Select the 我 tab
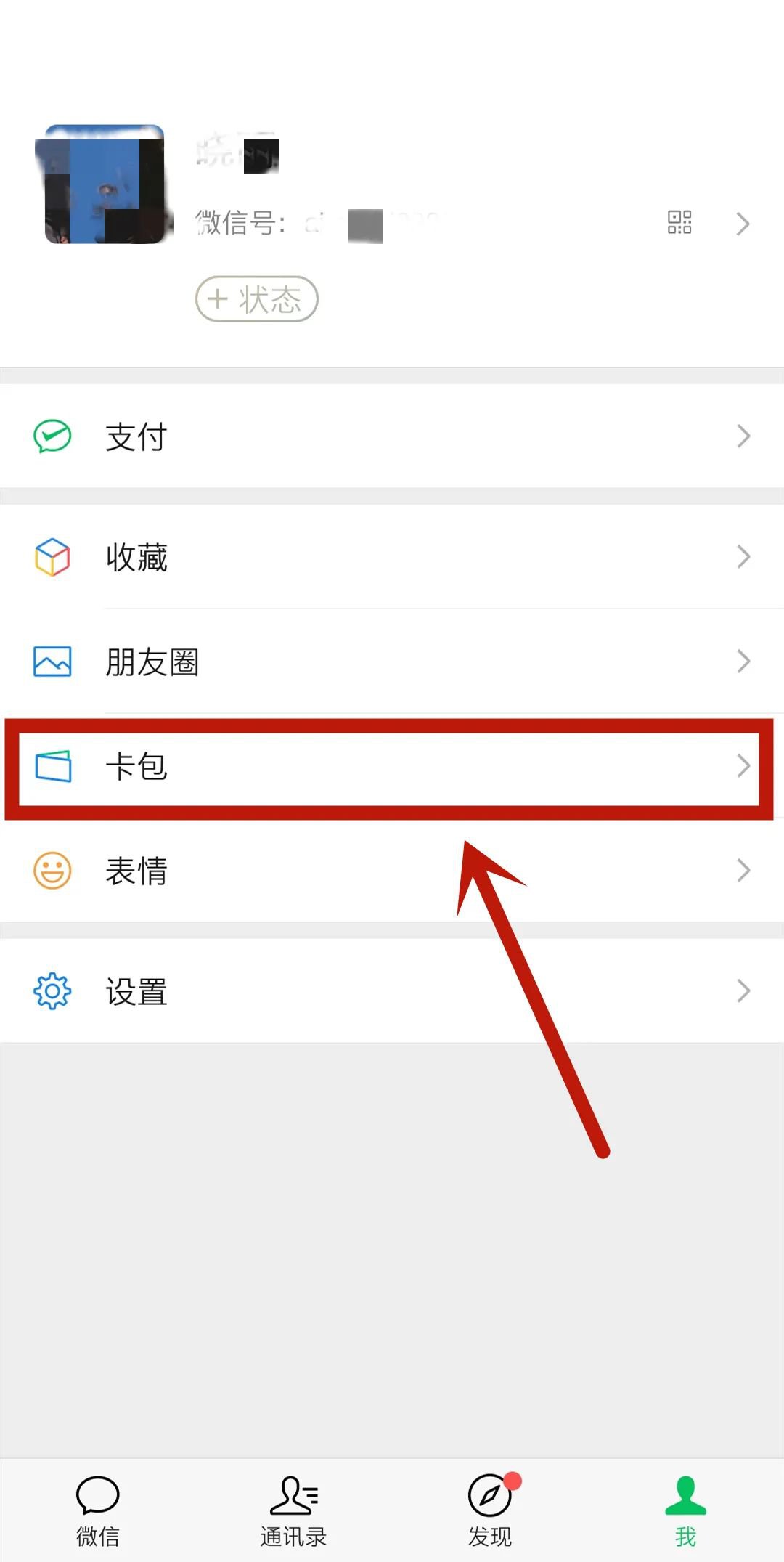Viewport: 784px width, 1562px height. pyautogui.click(x=686, y=1510)
